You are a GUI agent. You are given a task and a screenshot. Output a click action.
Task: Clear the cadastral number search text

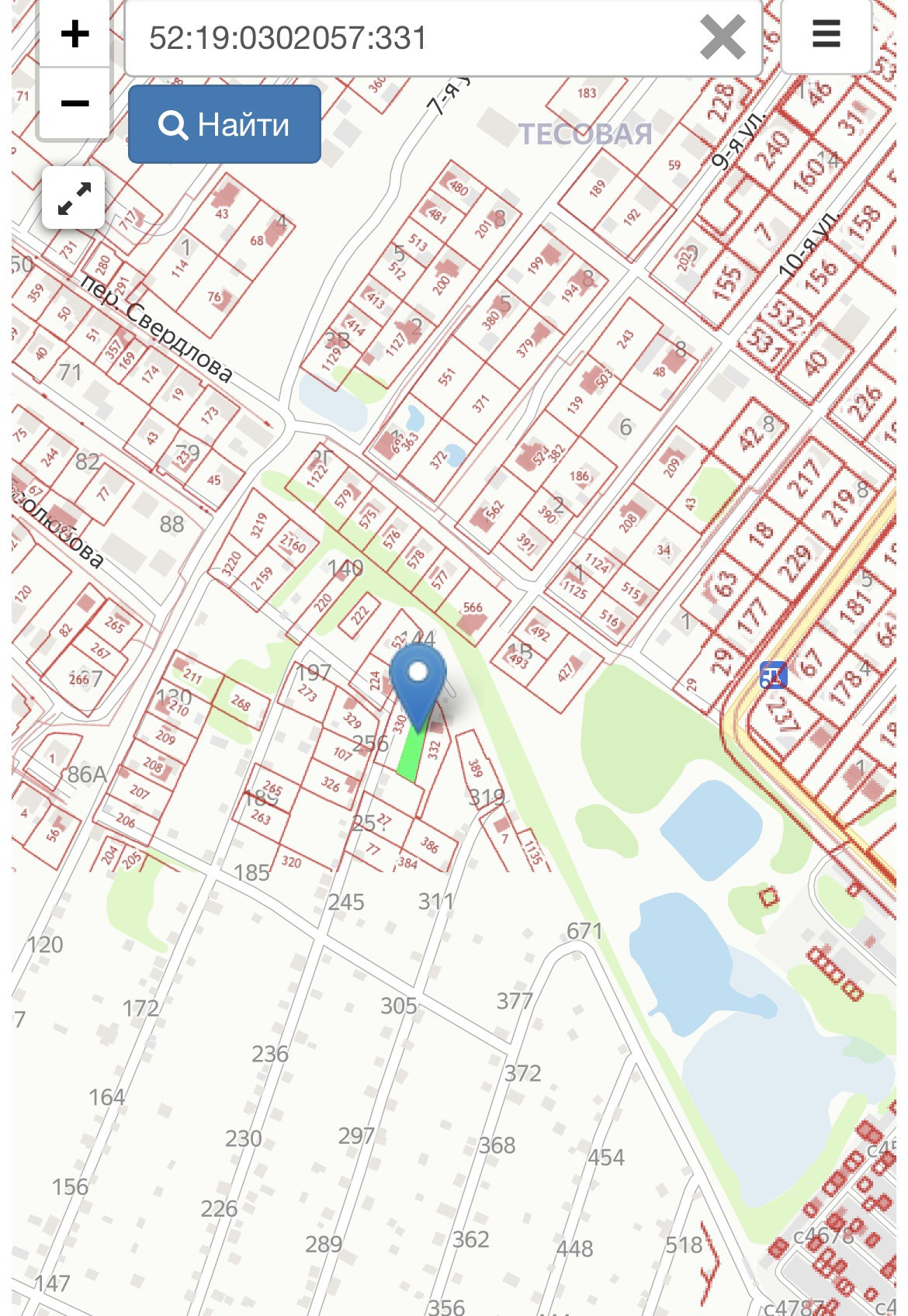[722, 37]
